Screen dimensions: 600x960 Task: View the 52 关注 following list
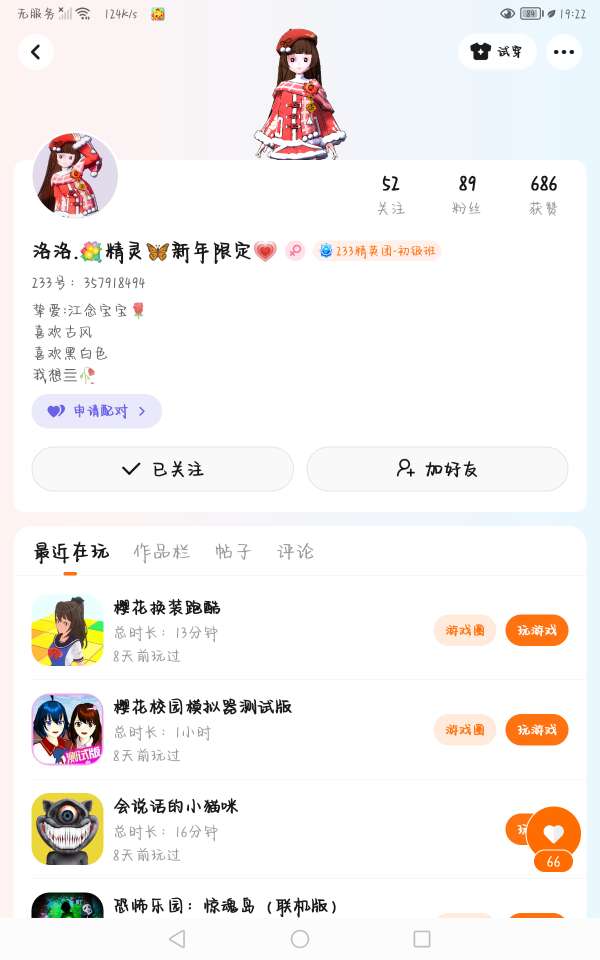tap(390, 195)
